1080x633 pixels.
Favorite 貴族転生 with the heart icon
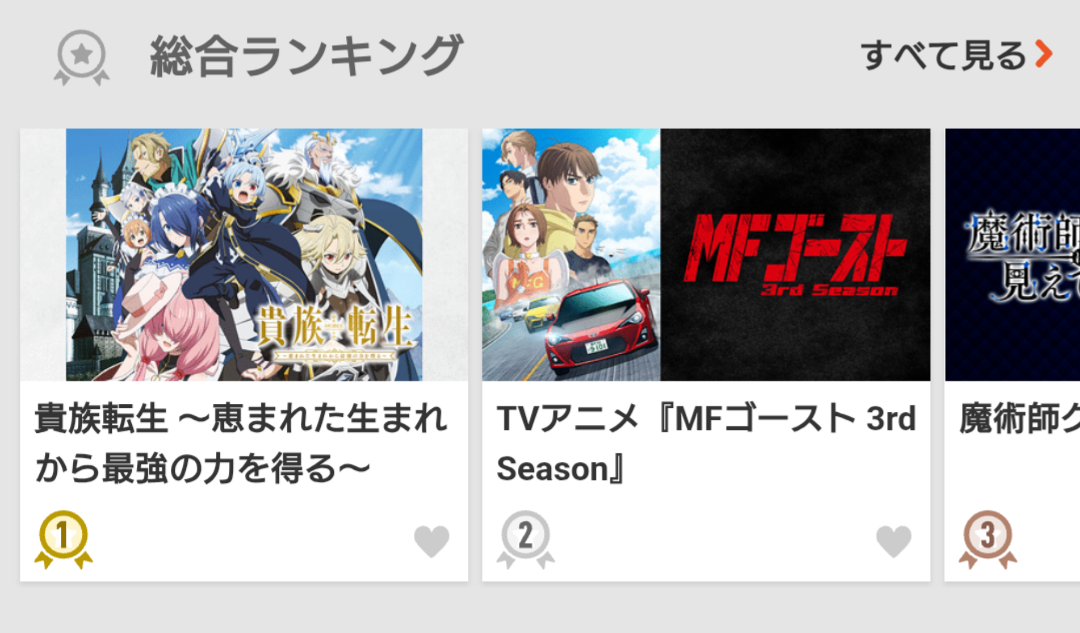point(432,541)
